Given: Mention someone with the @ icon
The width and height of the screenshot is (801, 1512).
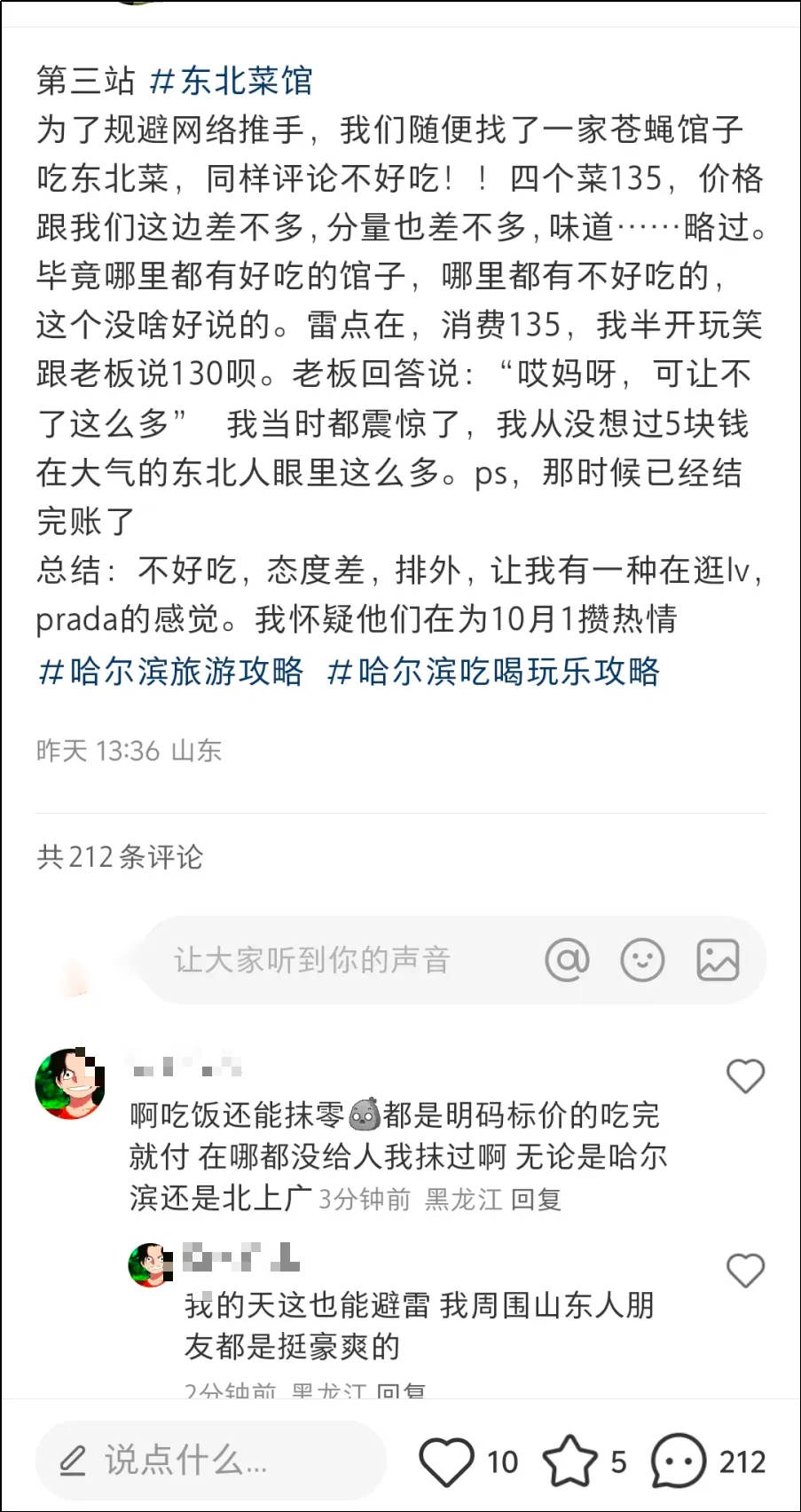Looking at the screenshot, I should [x=567, y=960].
